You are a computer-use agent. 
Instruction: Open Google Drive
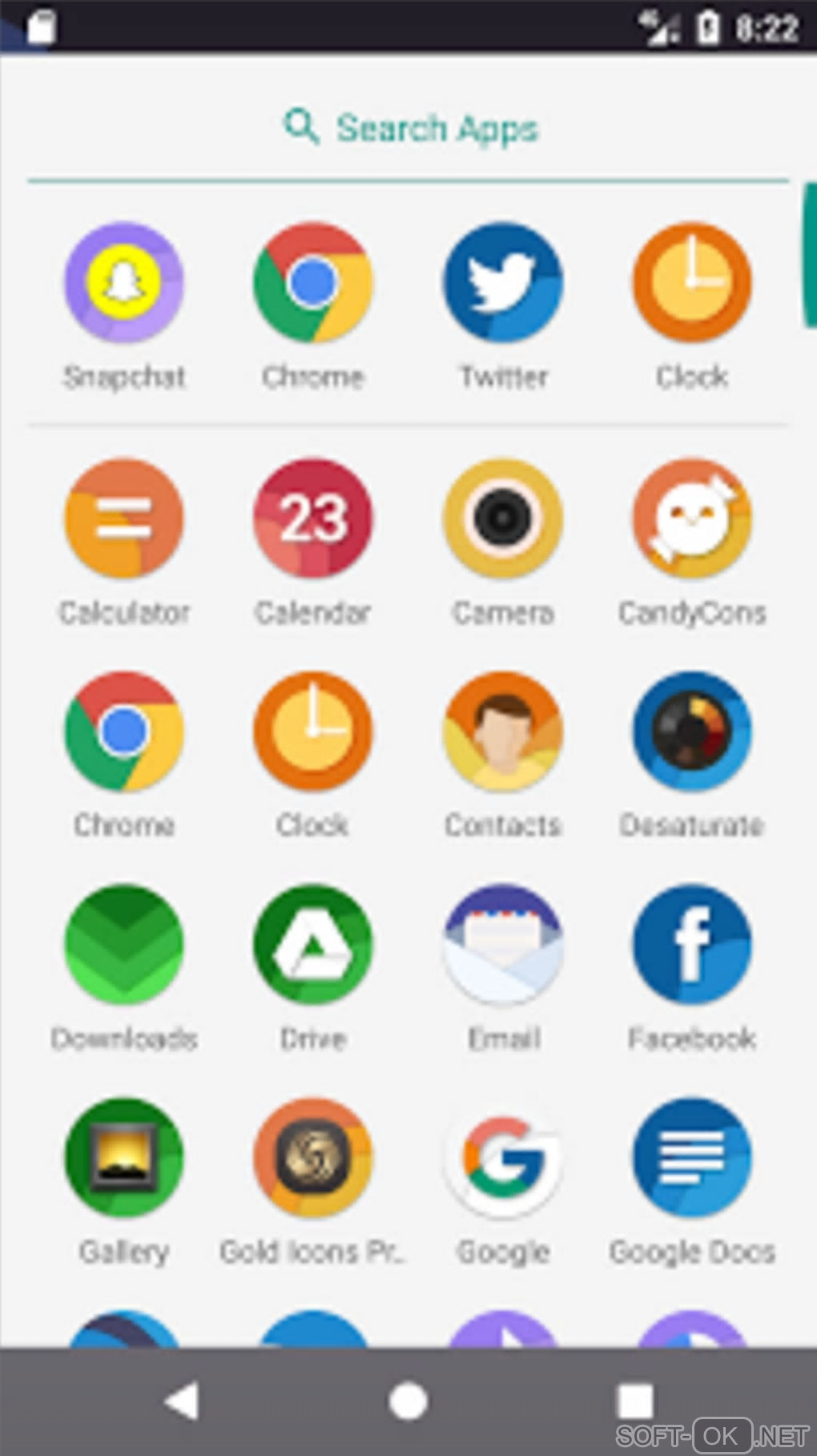point(313,945)
